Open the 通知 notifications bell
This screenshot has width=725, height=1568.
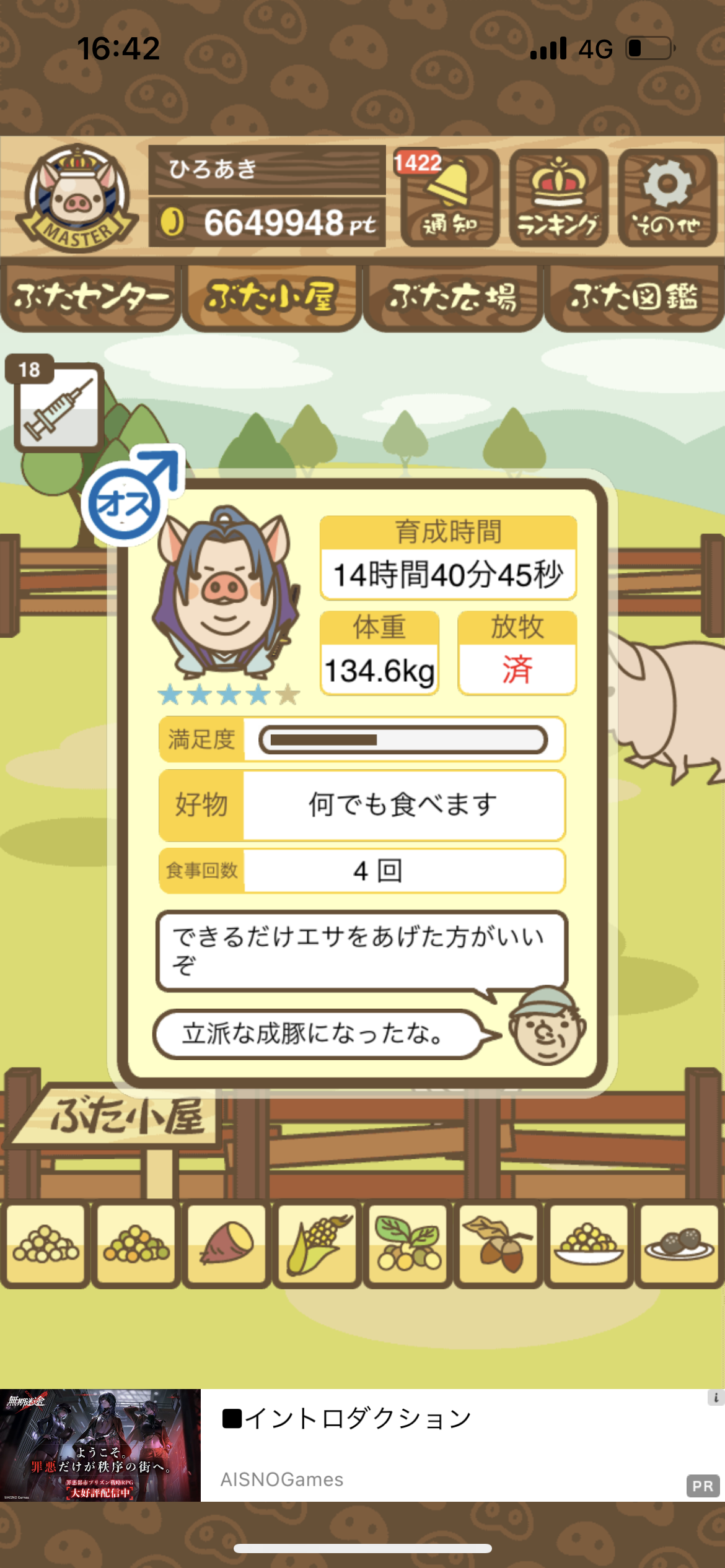click(450, 198)
